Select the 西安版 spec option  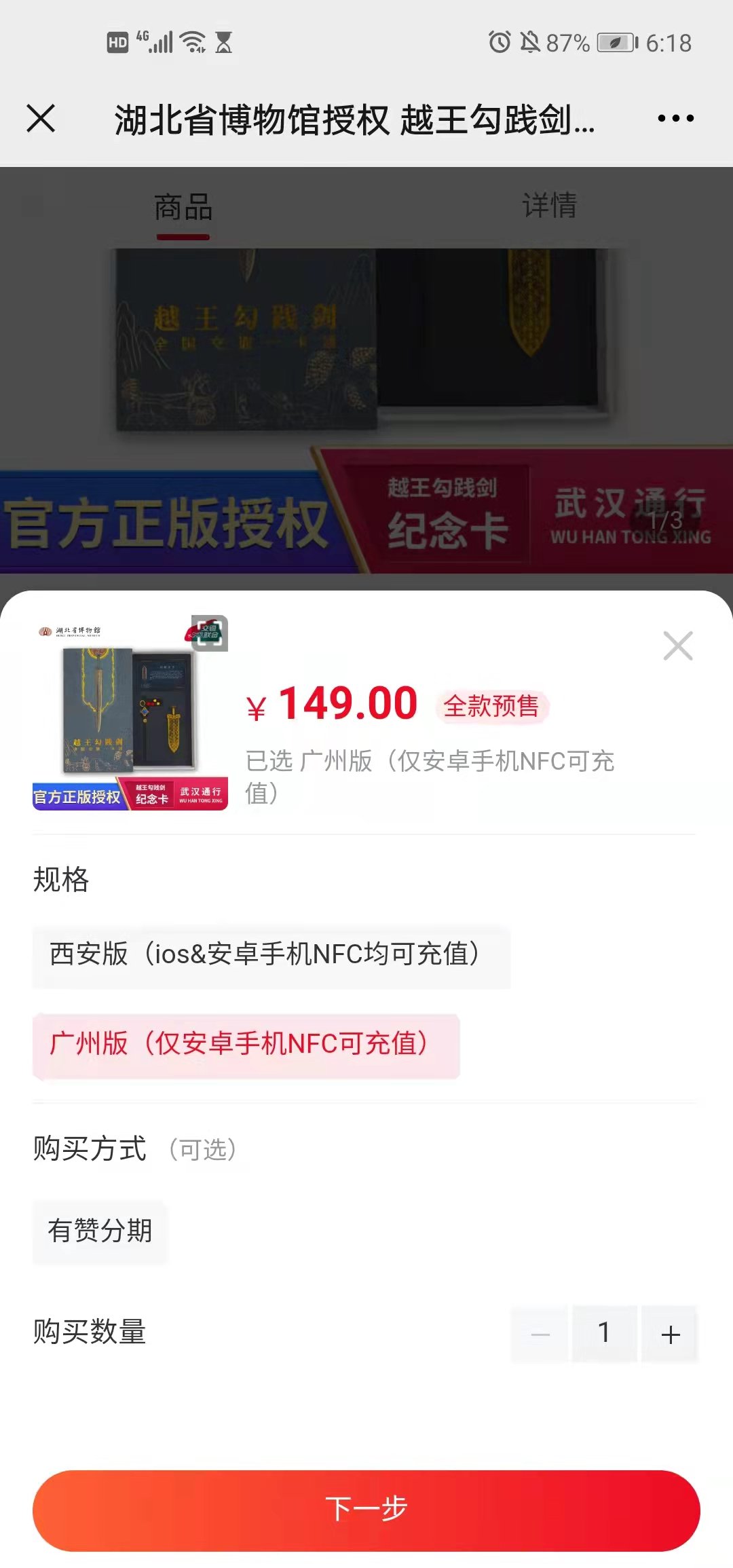[270, 954]
